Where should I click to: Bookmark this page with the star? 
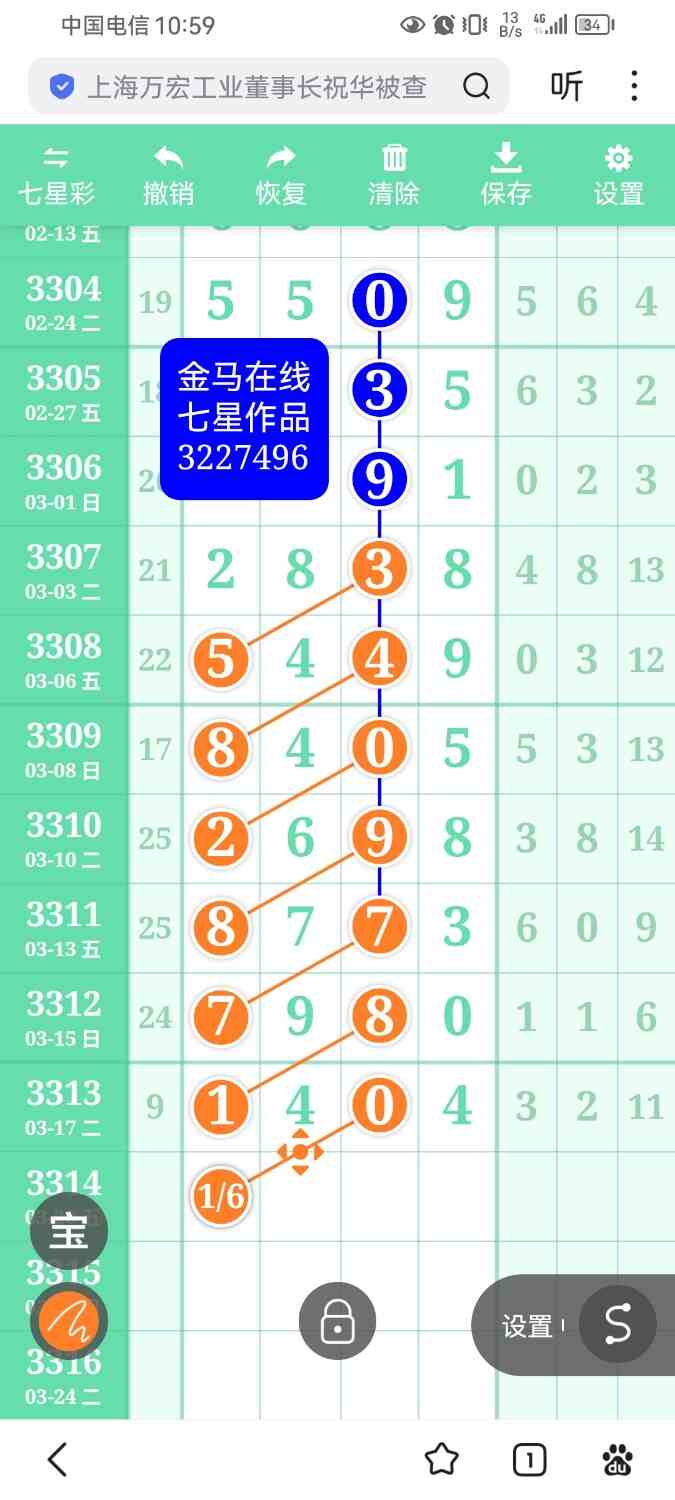point(441,1460)
